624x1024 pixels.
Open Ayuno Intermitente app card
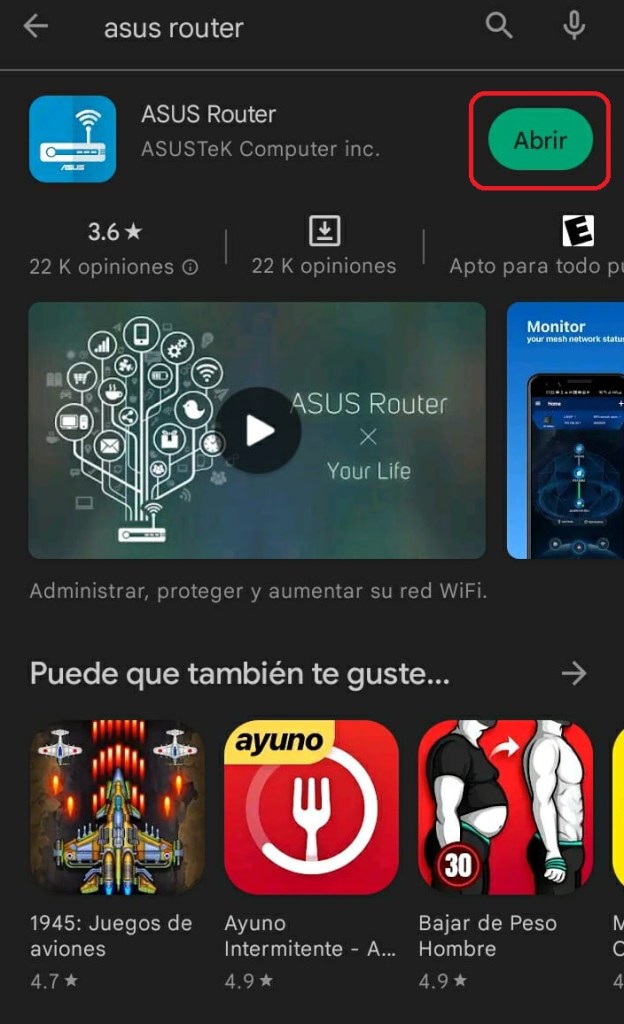pyautogui.click(x=311, y=806)
